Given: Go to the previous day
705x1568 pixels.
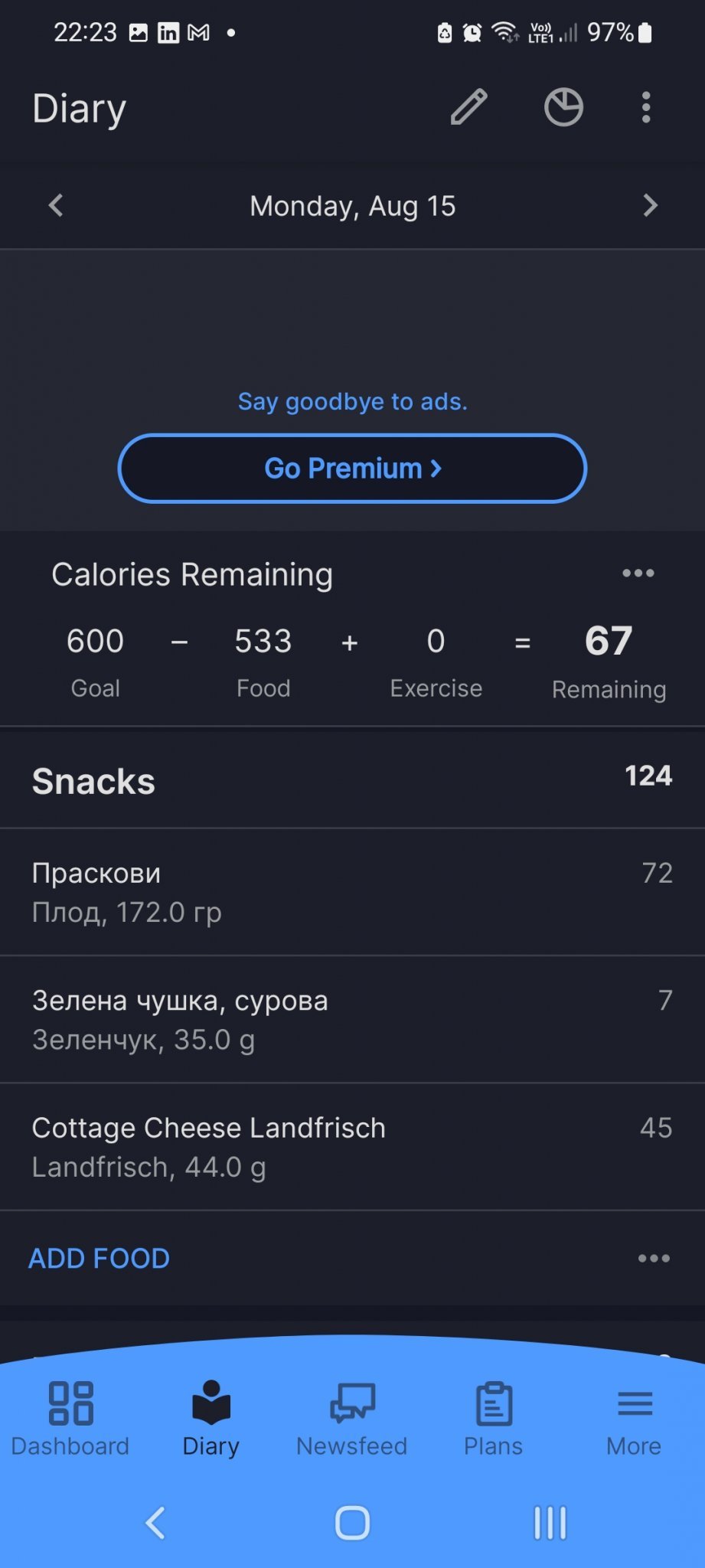Looking at the screenshot, I should 56,205.
